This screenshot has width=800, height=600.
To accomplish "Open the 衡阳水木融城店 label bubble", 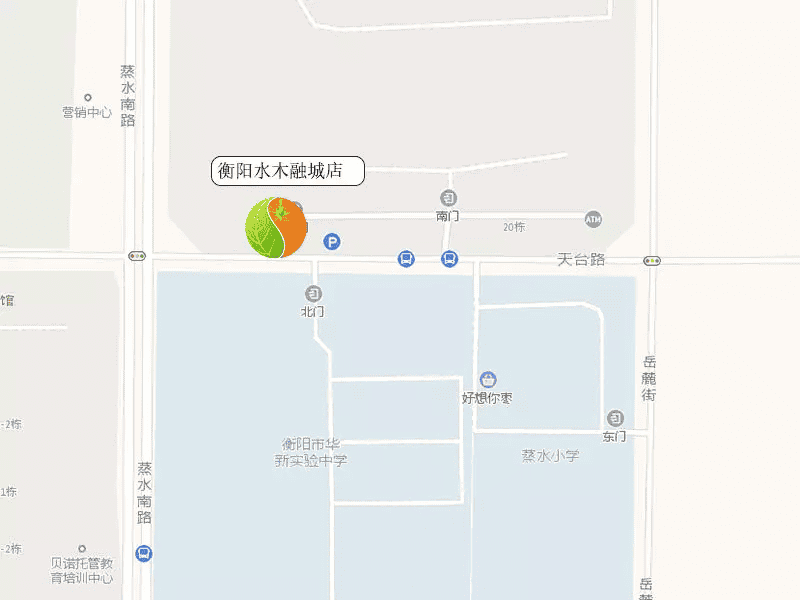I will pyautogui.click(x=288, y=171).
